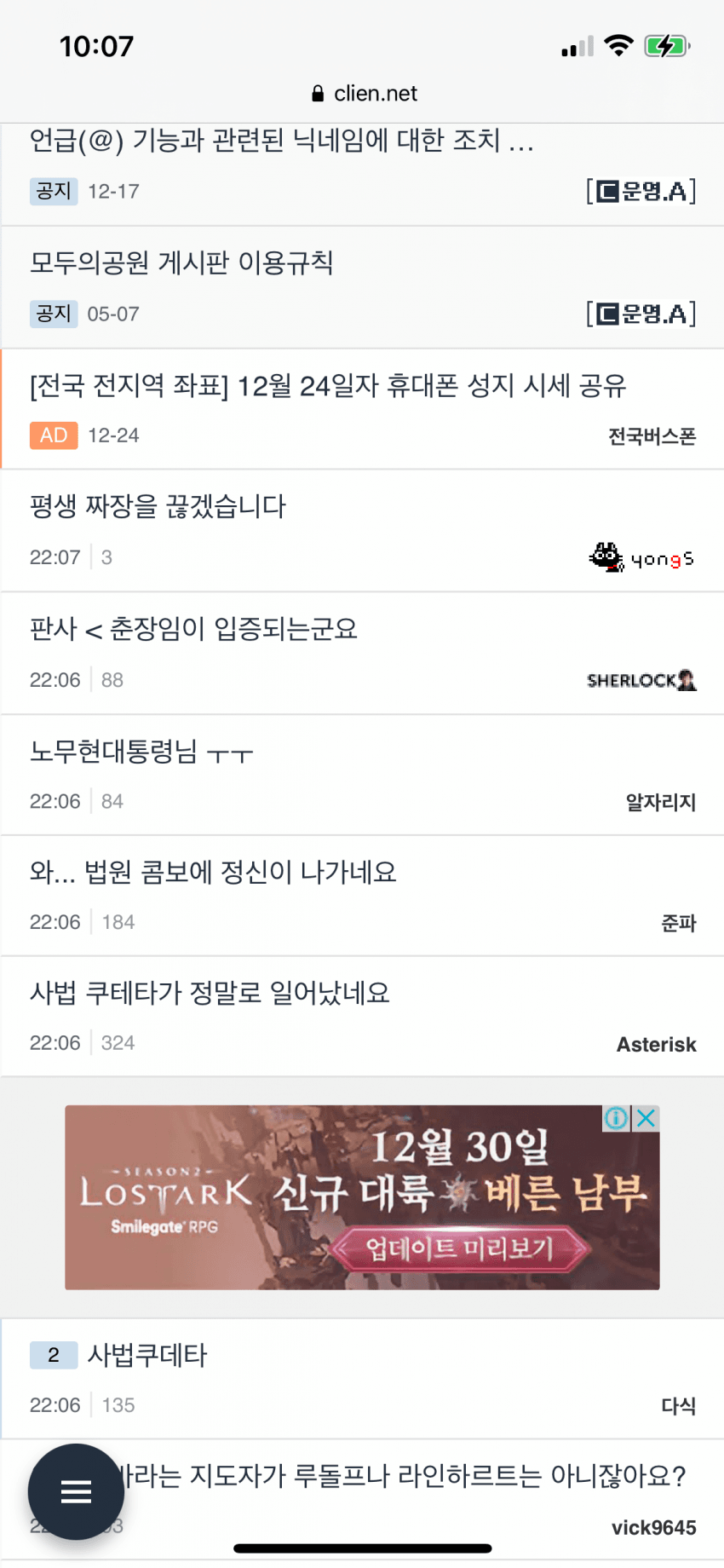Open the floating hamburger menu button
This screenshot has height=1568, width=724.
[76, 1491]
